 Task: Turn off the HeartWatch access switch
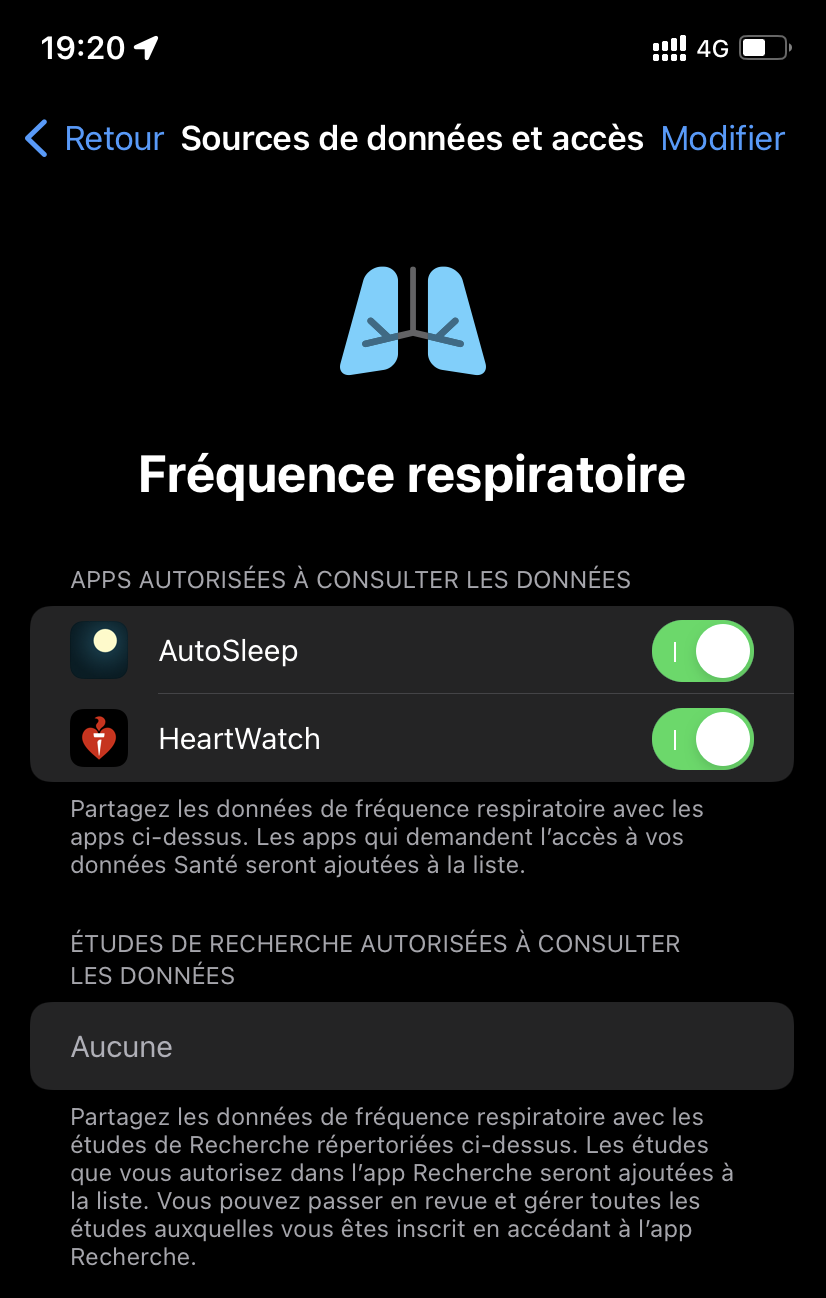pyautogui.click(x=702, y=739)
